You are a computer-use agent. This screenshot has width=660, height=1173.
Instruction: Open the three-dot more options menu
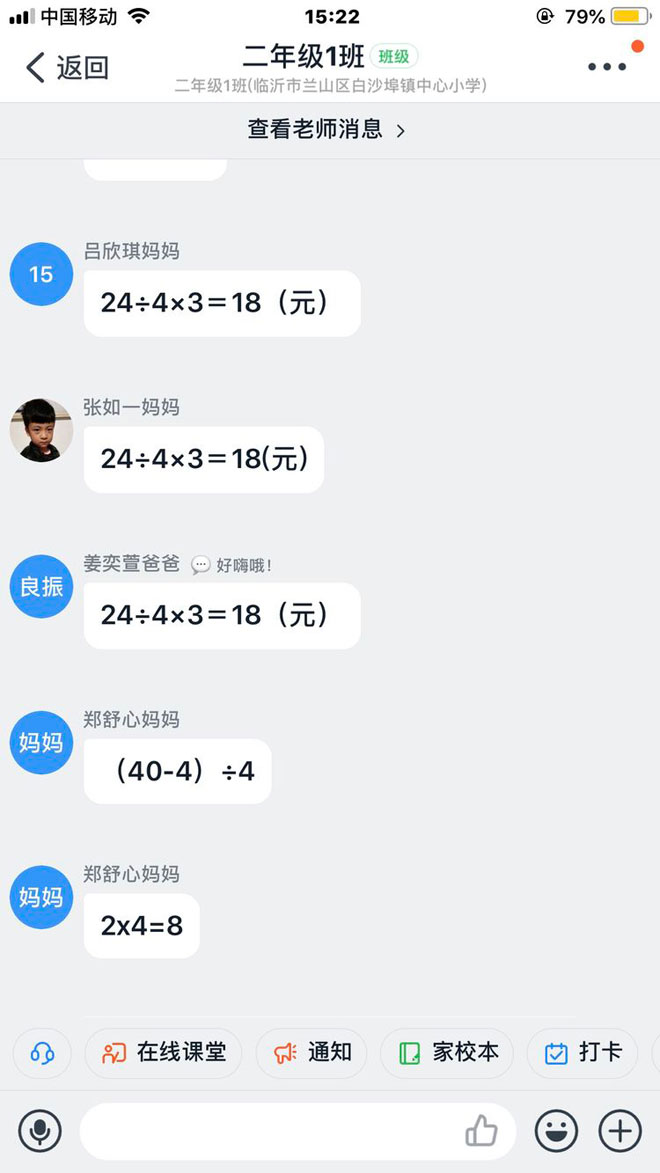point(607,67)
